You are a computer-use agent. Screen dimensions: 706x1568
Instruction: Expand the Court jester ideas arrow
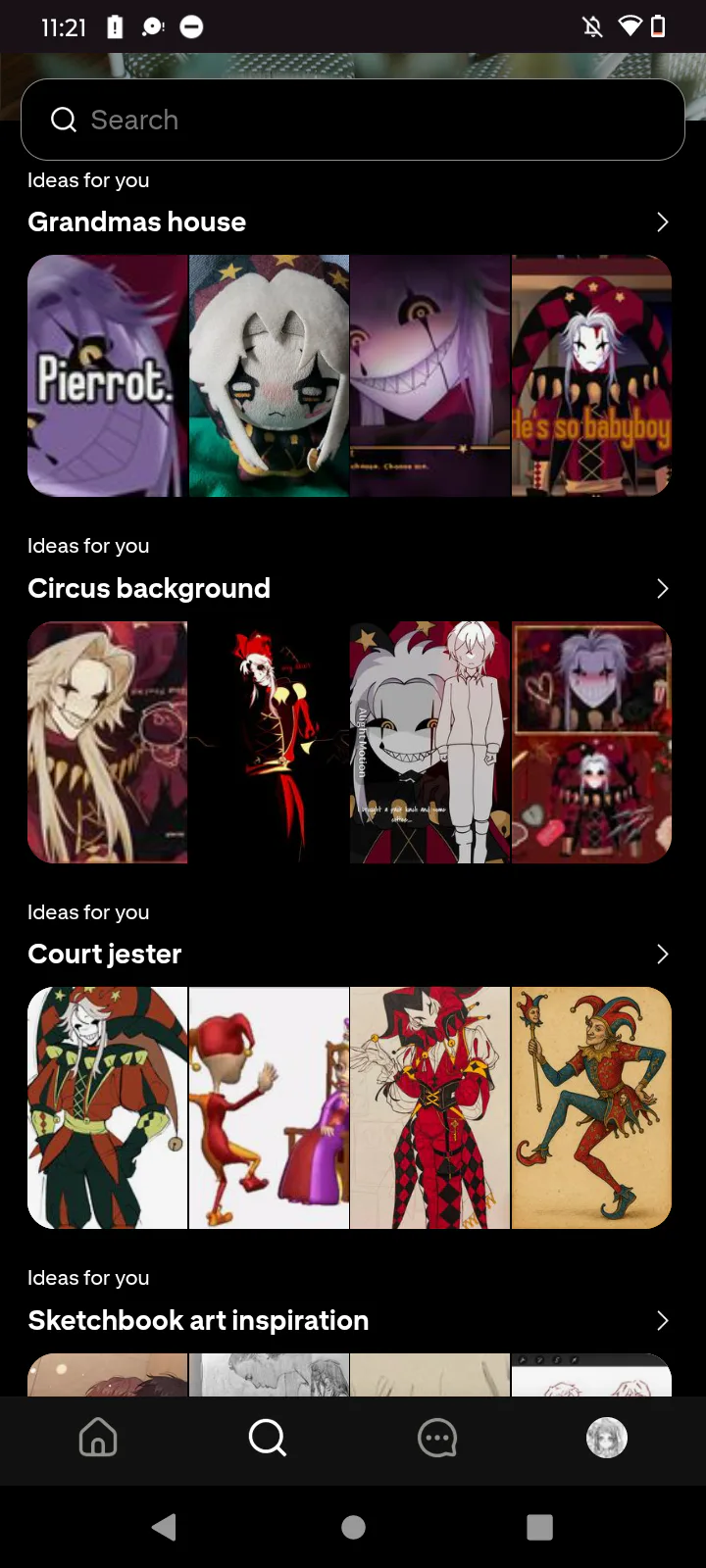coord(662,955)
